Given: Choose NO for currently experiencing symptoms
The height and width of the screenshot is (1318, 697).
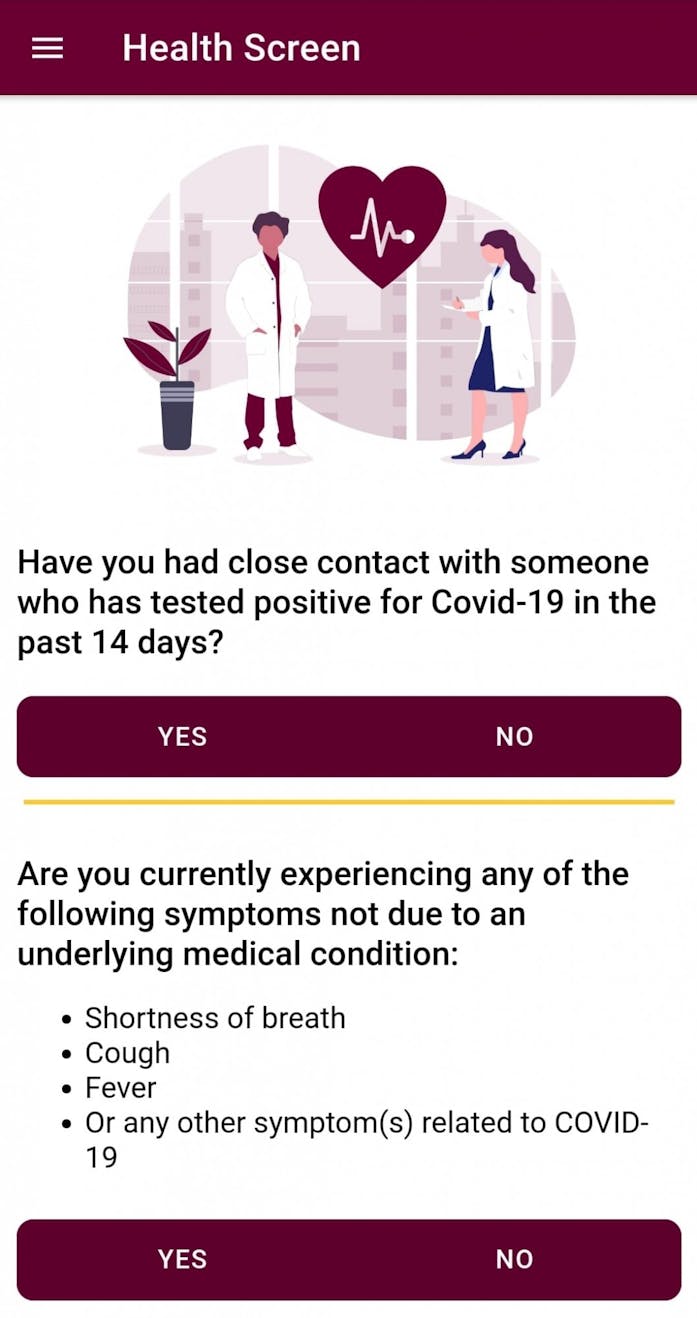Looking at the screenshot, I should pos(514,1259).
